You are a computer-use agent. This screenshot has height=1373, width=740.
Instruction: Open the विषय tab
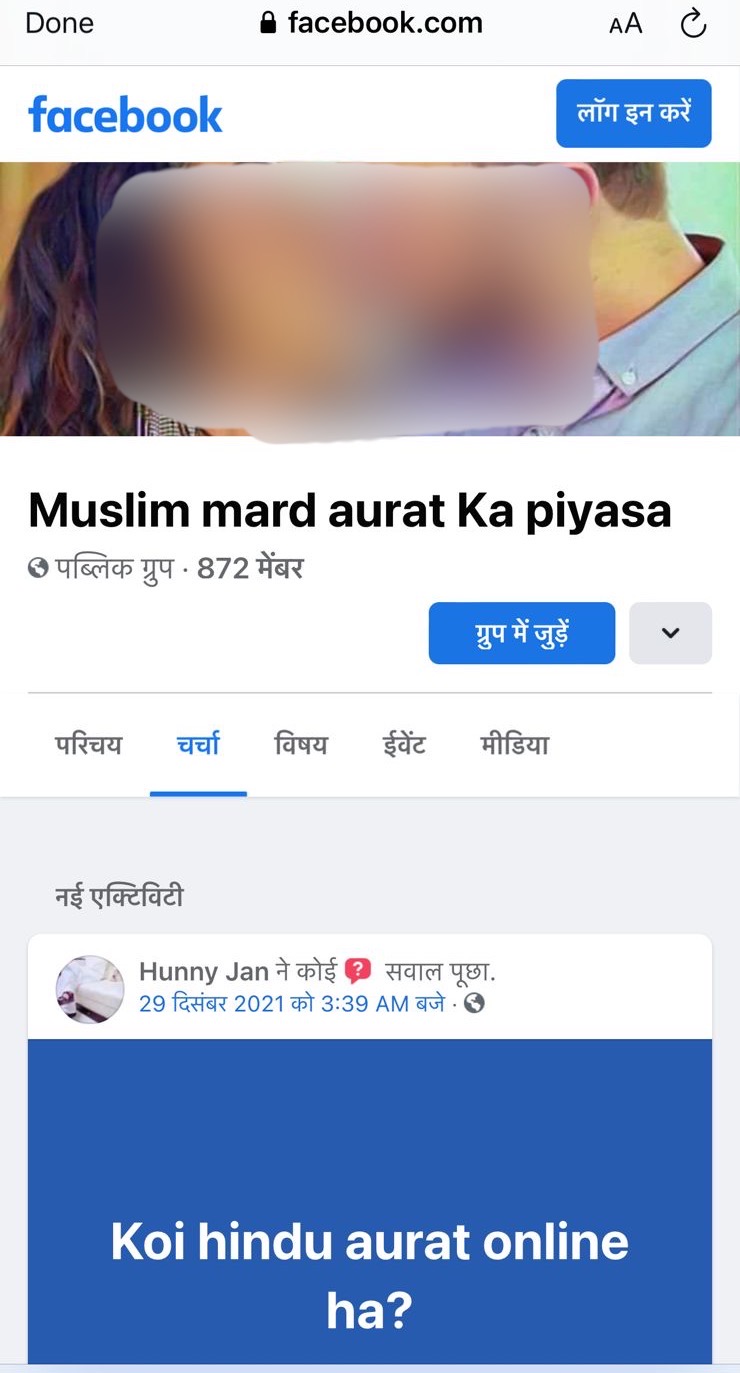pos(301,745)
